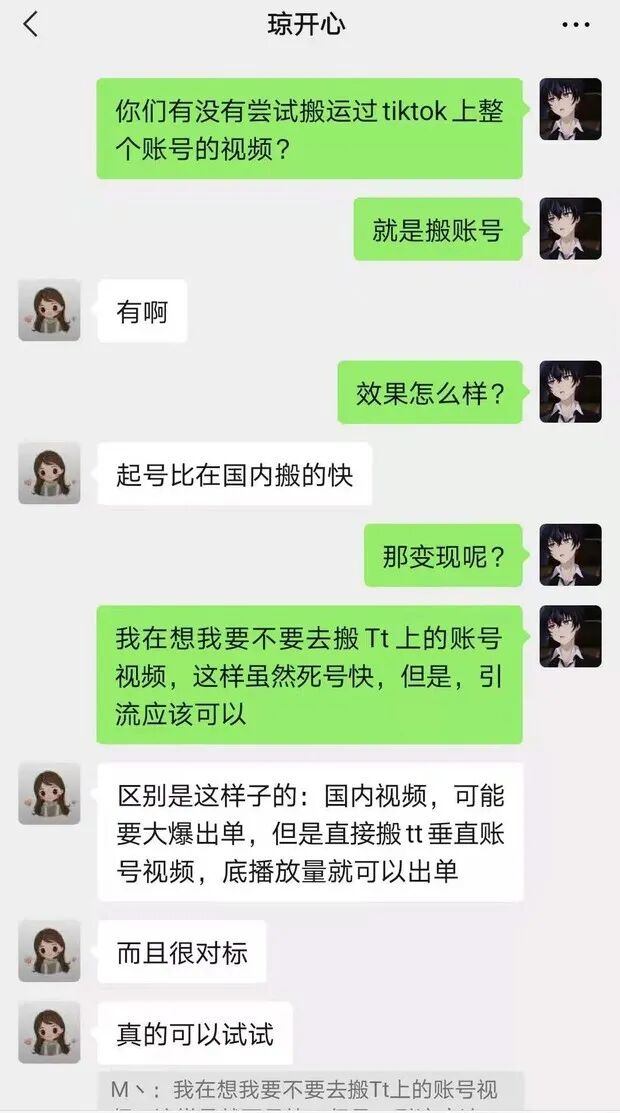Go back from the 琼开心 chat
Viewport: 620px width, 1113px height.
pyautogui.click(x=30, y=24)
